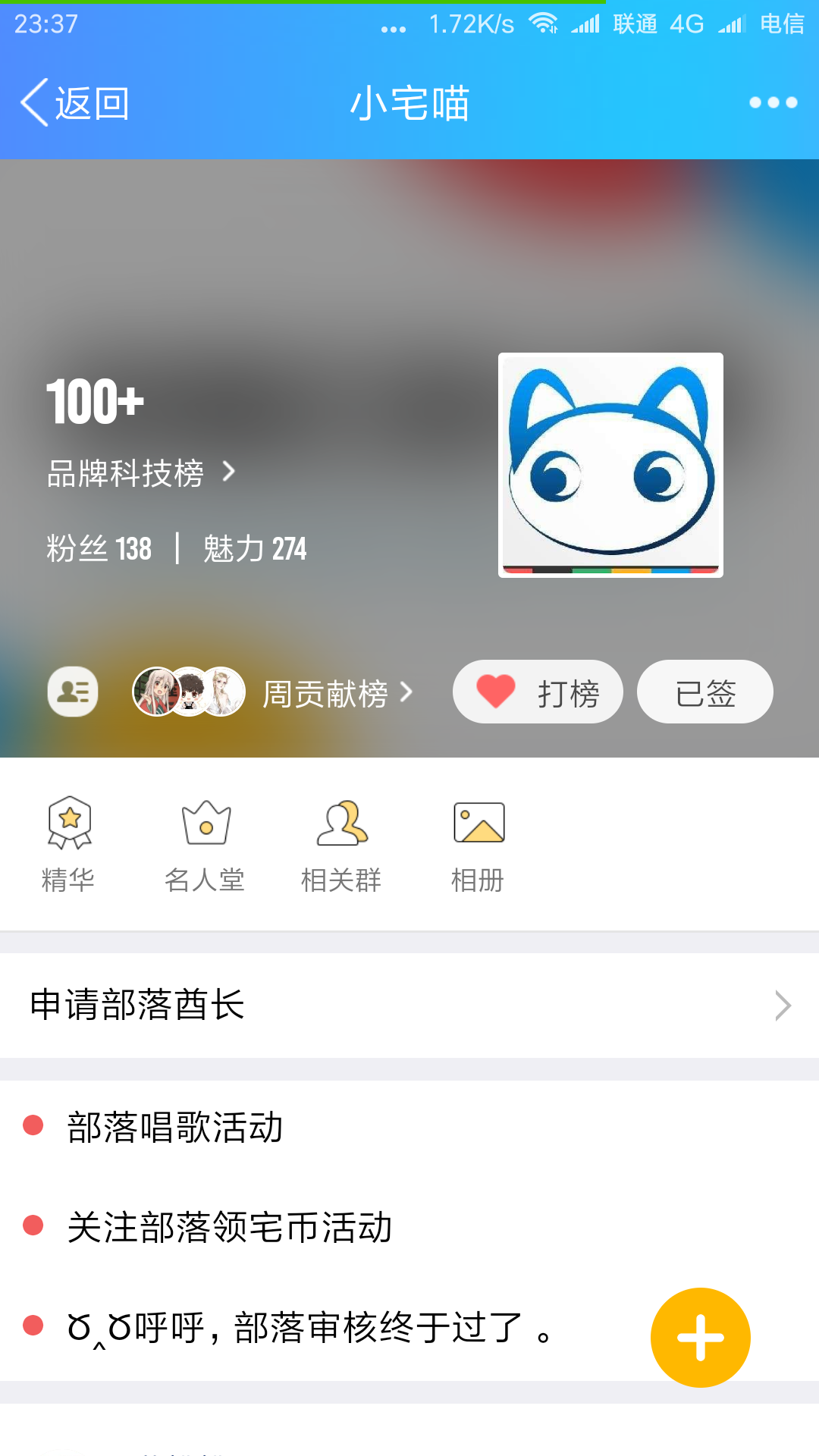Viewport: 819px width, 1456px height.
Task: Tap the 小宅喵 cat avatar image
Action: click(610, 465)
